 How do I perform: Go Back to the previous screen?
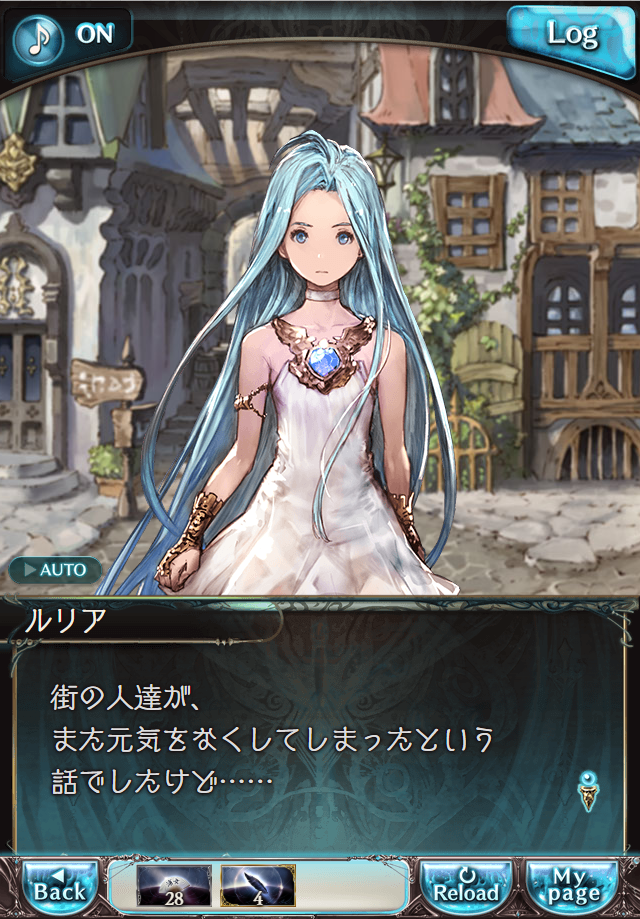point(59,884)
